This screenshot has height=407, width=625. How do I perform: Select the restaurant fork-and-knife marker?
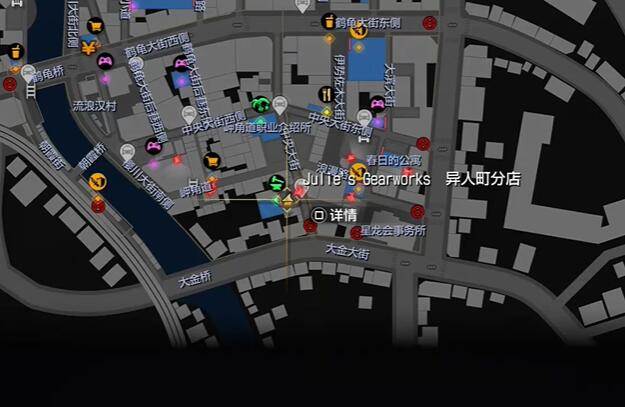[325, 93]
